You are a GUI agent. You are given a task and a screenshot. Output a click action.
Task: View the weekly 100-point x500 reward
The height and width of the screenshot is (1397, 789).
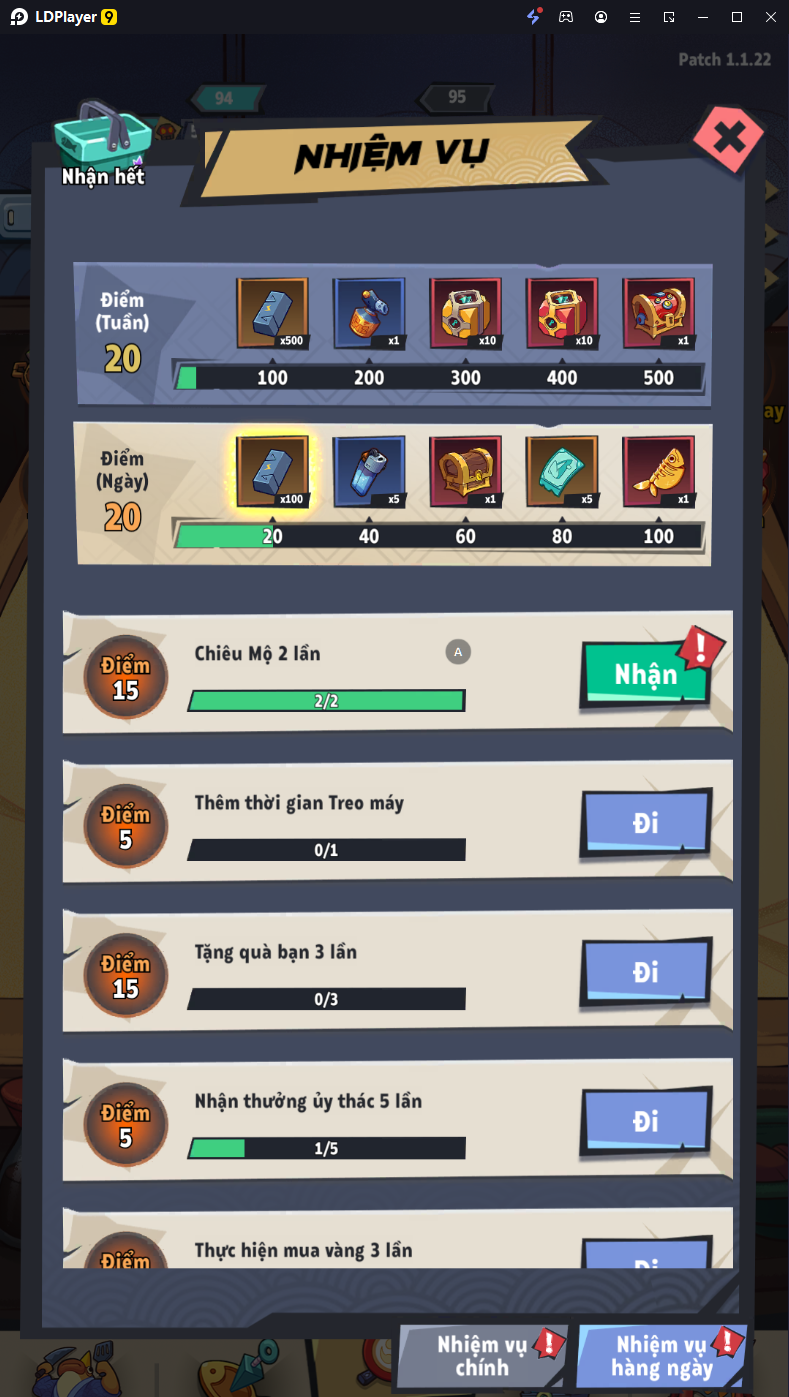coord(272,313)
